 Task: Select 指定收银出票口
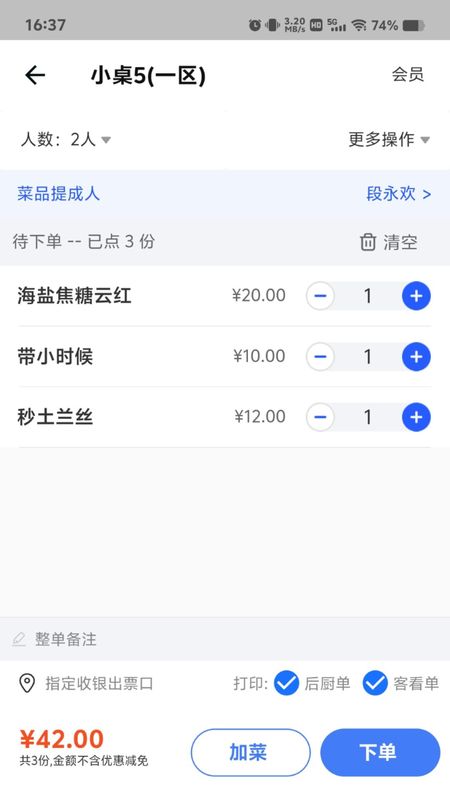coord(86,683)
